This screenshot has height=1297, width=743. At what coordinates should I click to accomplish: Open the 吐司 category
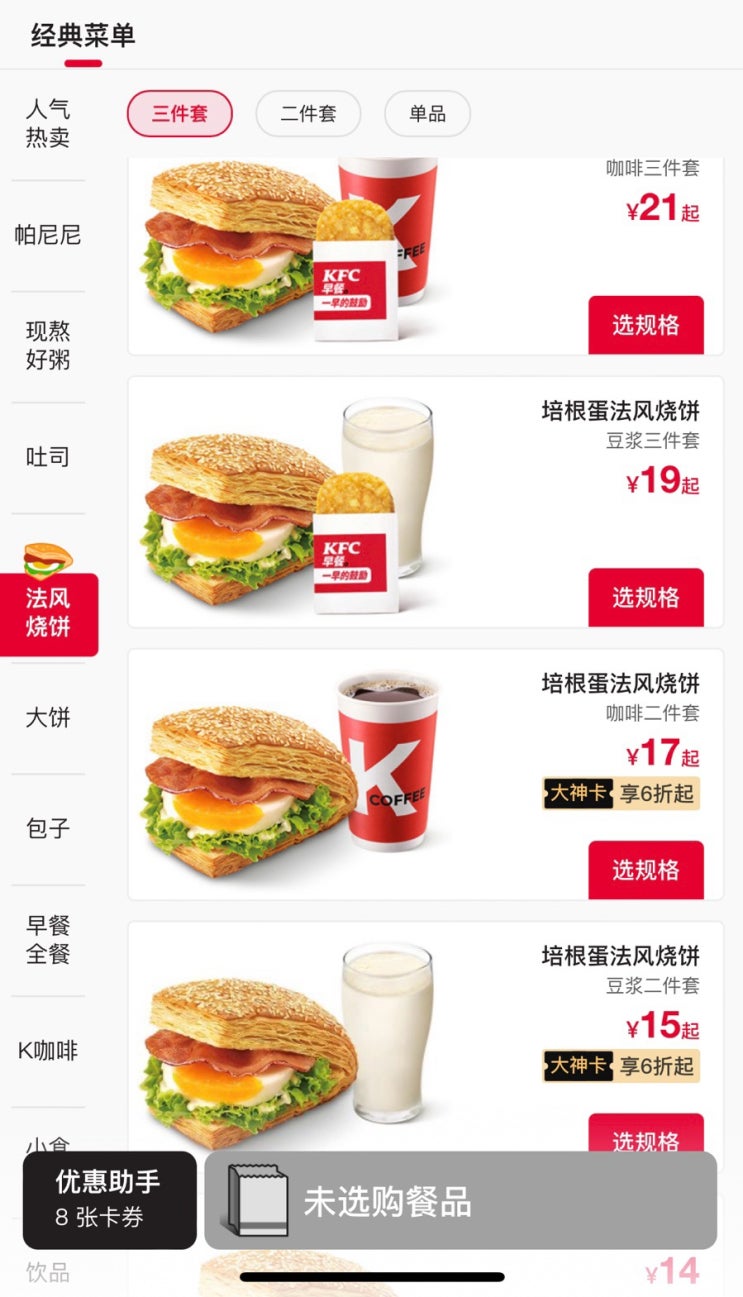48,458
